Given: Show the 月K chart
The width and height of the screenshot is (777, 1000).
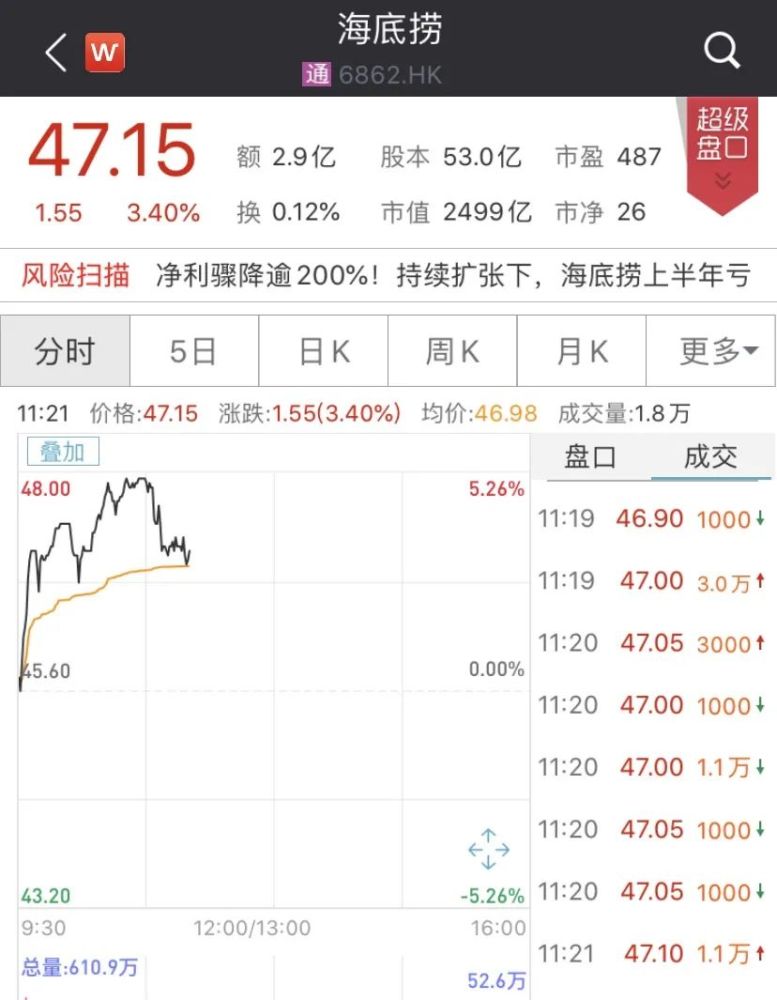Looking at the screenshot, I should click(582, 351).
